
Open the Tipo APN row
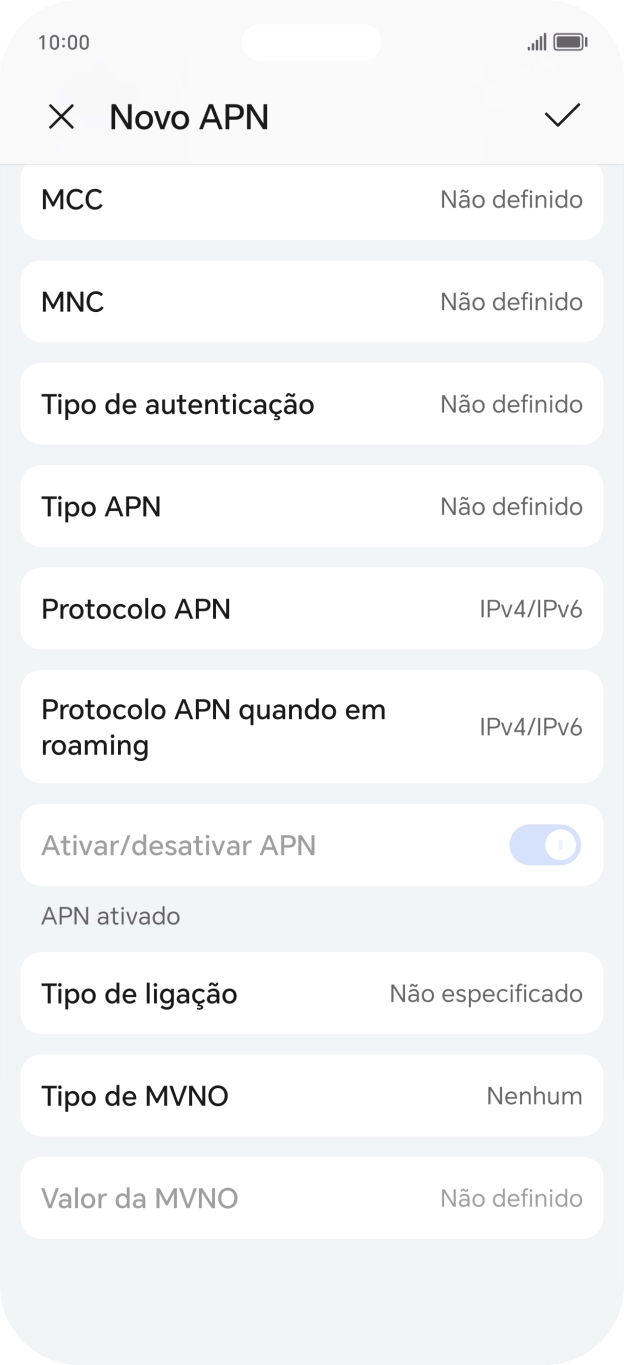click(x=311, y=506)
